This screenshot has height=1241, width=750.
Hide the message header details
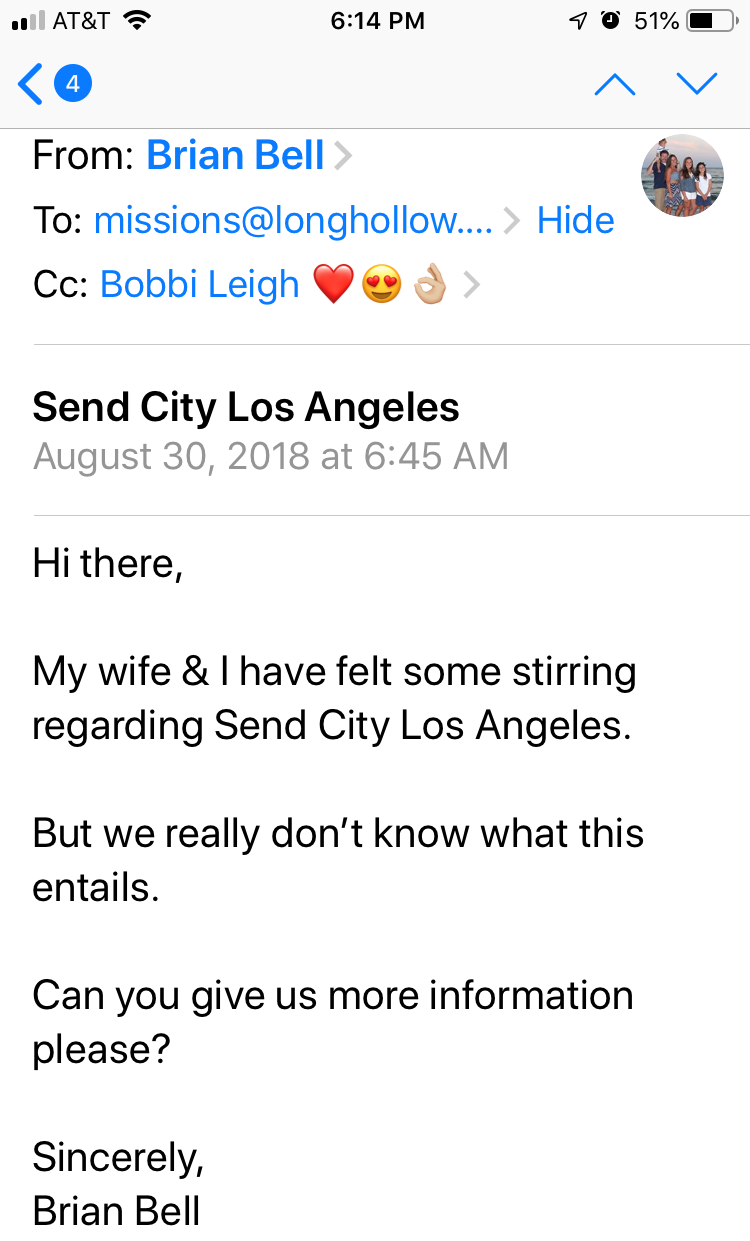575,221
